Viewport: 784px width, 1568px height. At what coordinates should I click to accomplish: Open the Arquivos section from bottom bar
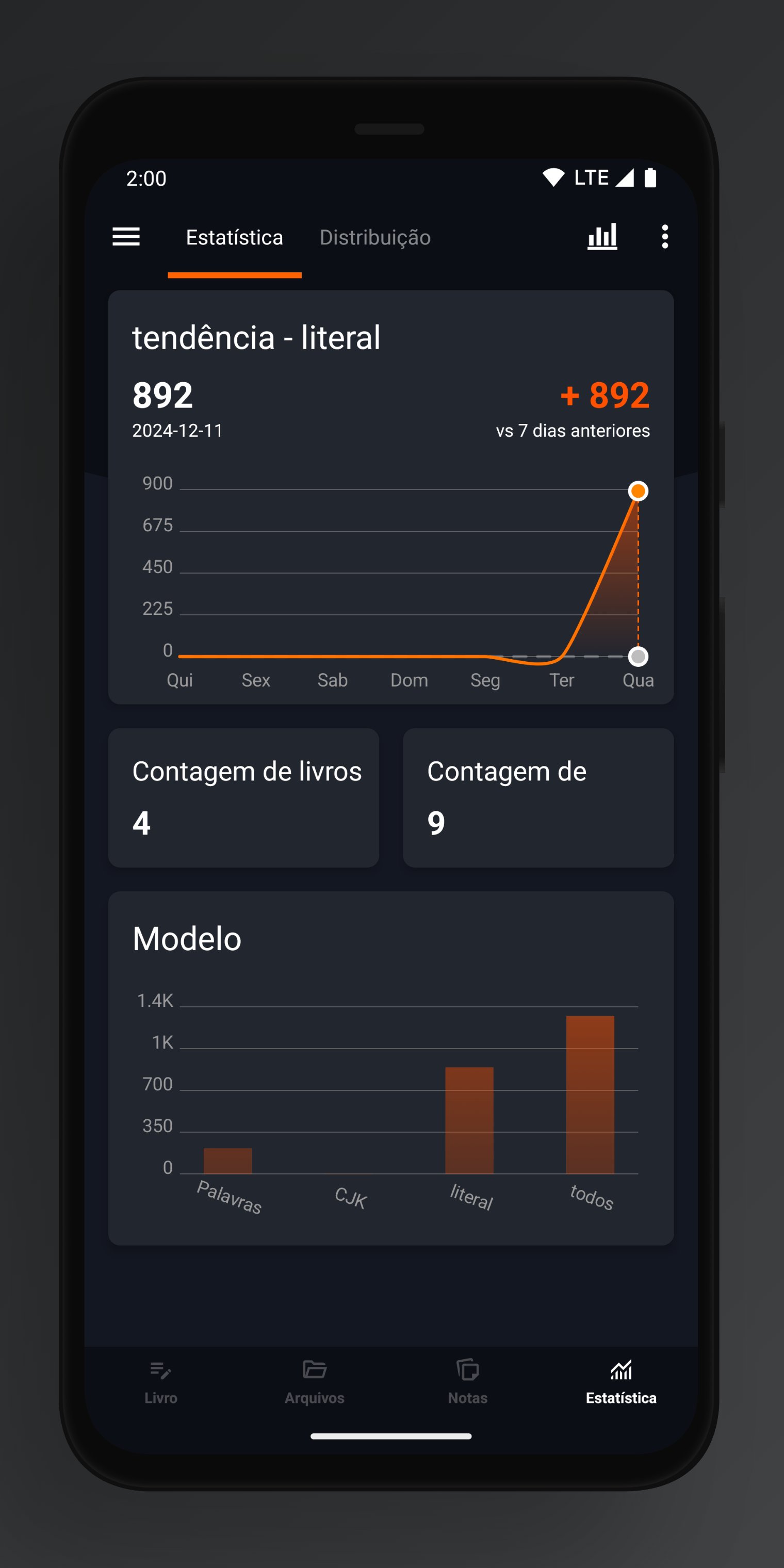pyautogui.click(x=314, y=1379)
